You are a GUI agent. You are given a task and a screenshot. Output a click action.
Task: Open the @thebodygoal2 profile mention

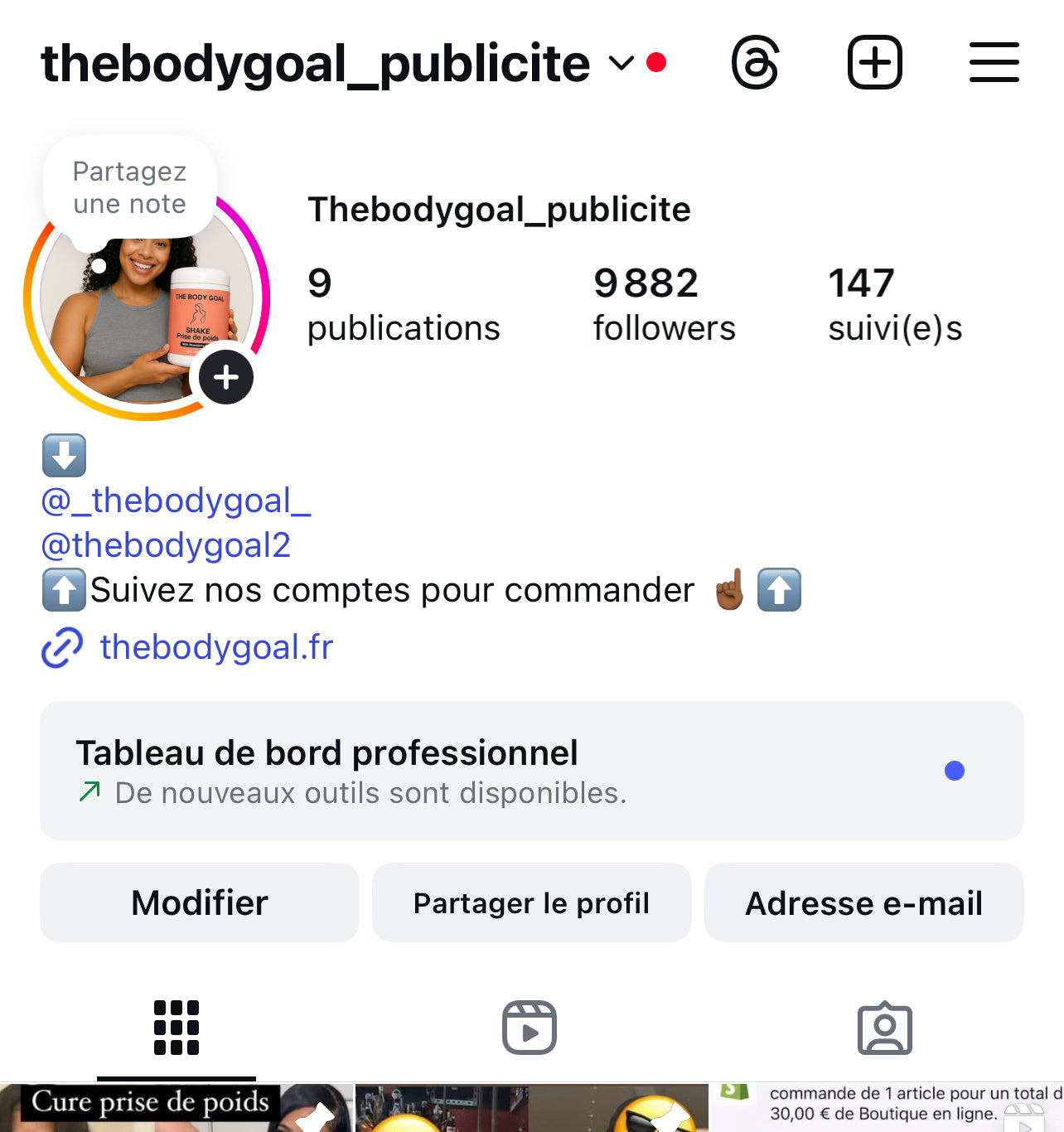pos(166,545)
